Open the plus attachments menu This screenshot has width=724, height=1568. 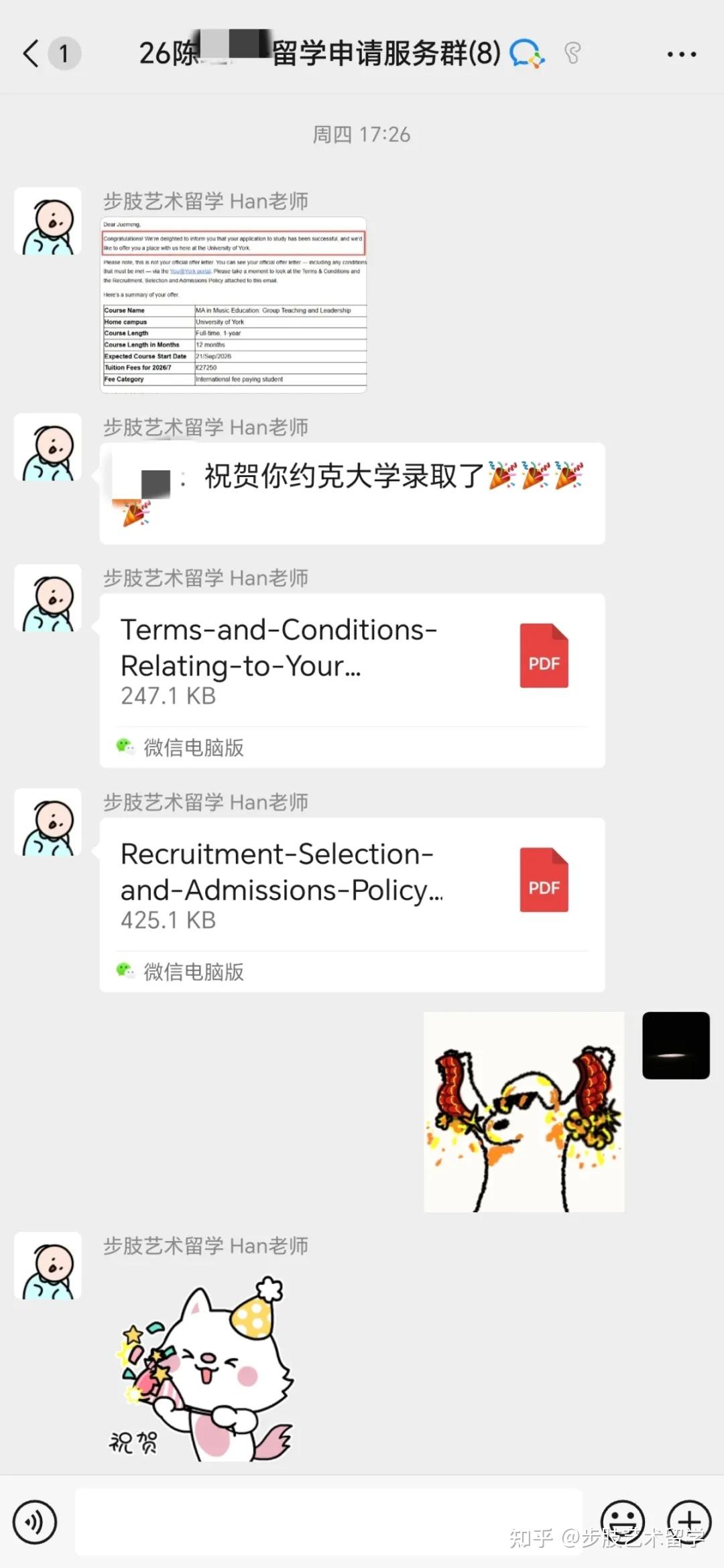[x=689, y=1522]
